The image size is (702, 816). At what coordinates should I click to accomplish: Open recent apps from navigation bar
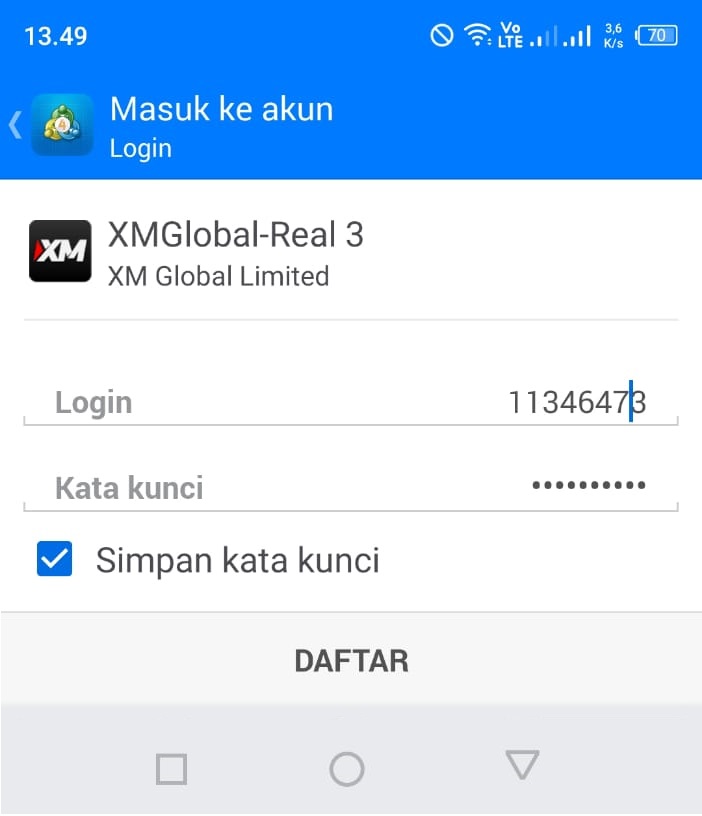(172, 768)
